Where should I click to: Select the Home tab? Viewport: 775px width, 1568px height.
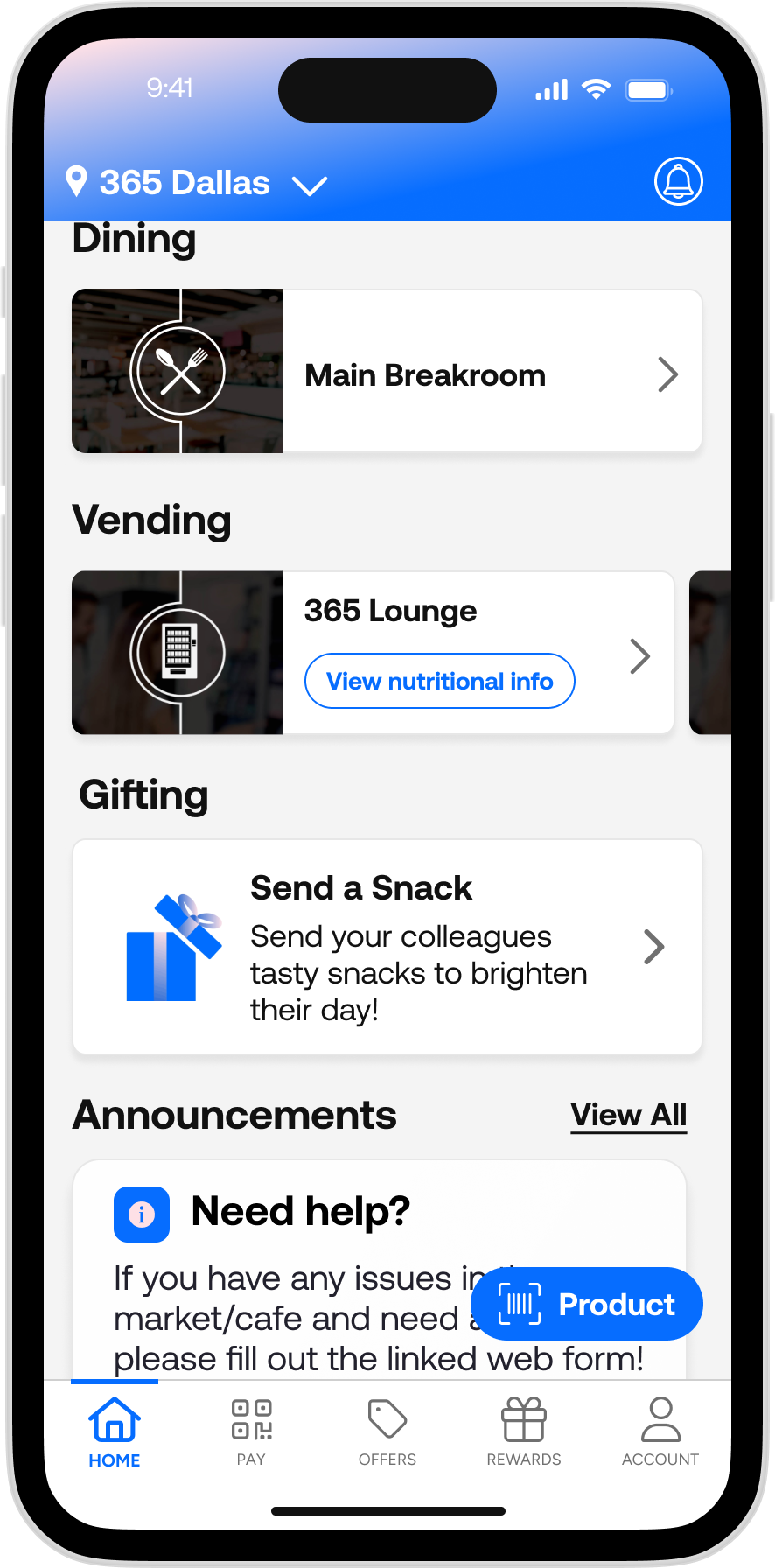[x=115, y=1431]
